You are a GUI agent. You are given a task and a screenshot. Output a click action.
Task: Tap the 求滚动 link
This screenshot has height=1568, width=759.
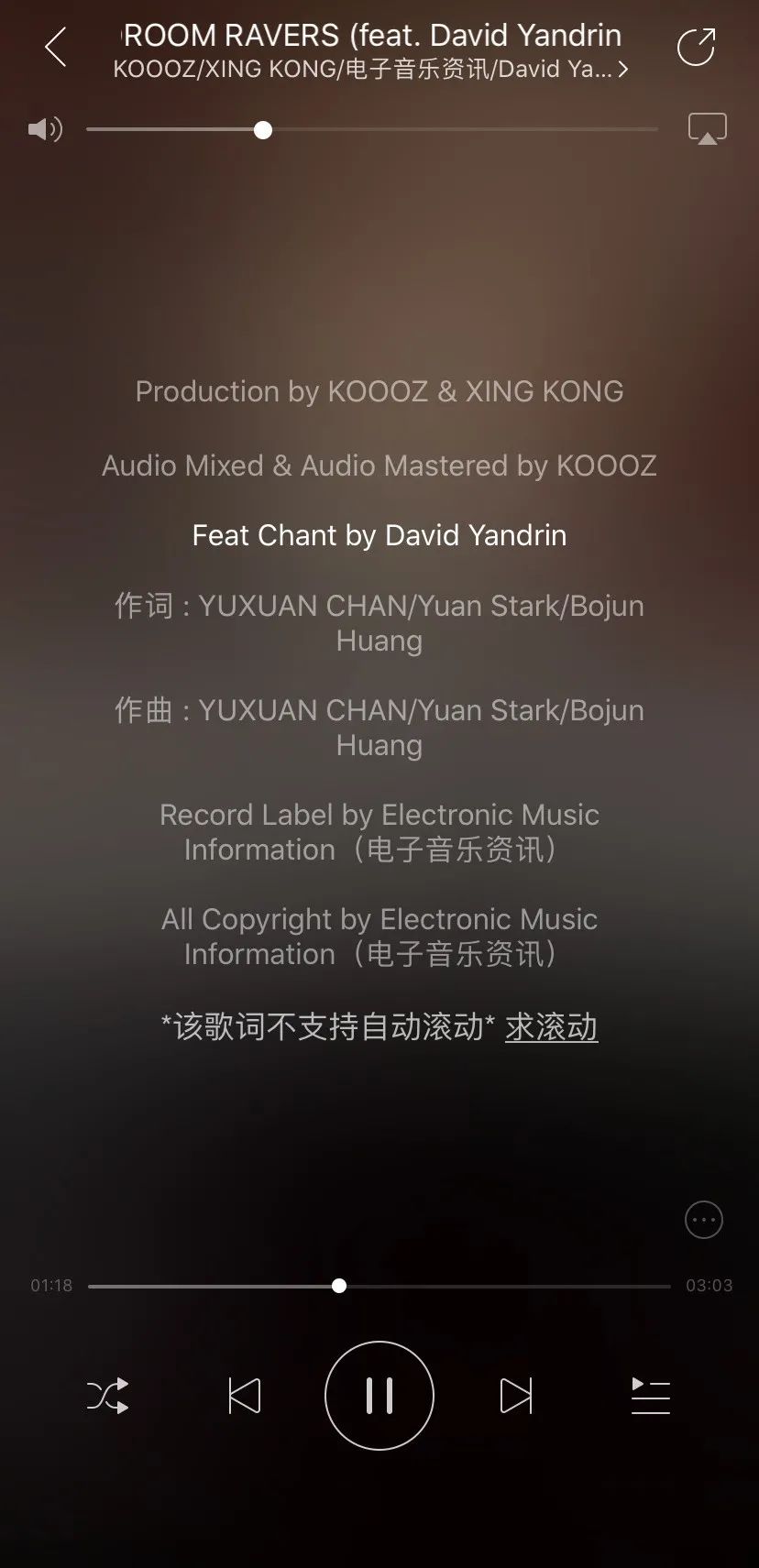(x=551, y=1027)
